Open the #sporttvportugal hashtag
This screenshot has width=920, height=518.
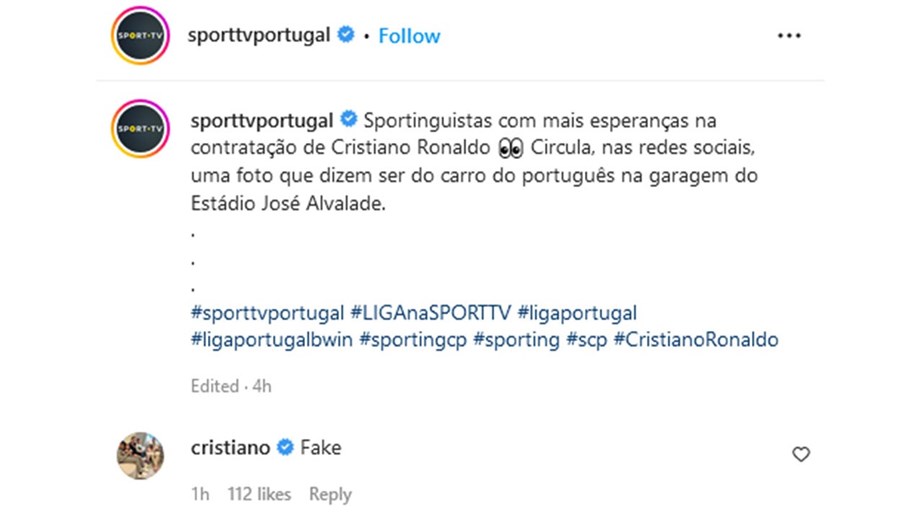(x=267, y=314)
